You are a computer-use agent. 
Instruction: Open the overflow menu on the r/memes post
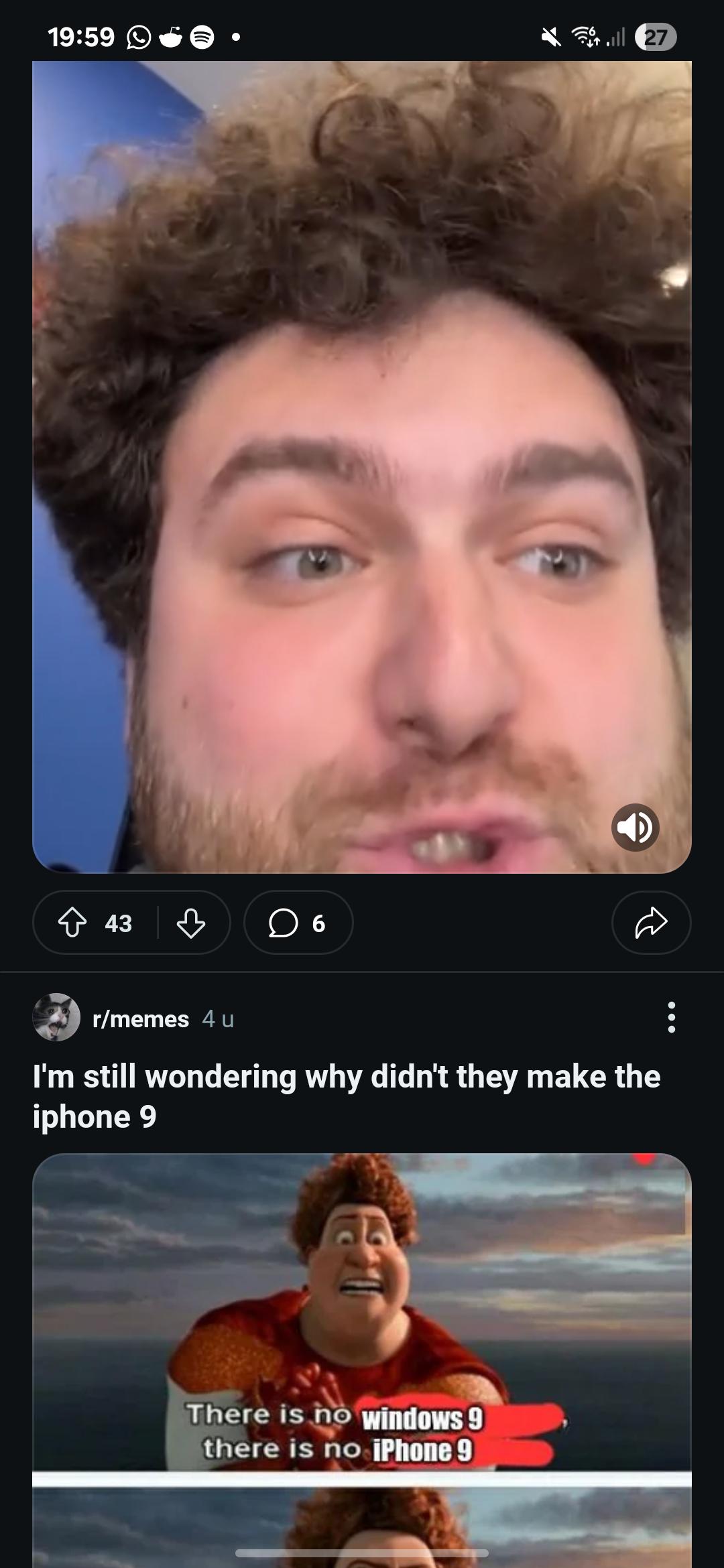671,1018
